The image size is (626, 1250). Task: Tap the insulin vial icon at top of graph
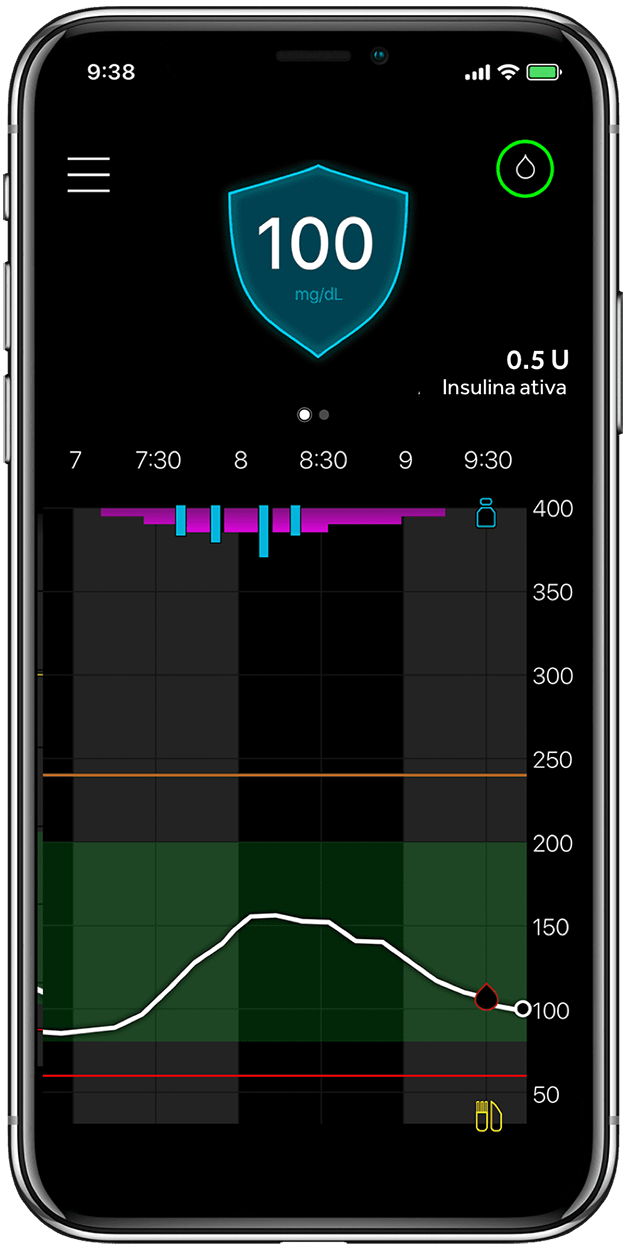coord(486,513)
